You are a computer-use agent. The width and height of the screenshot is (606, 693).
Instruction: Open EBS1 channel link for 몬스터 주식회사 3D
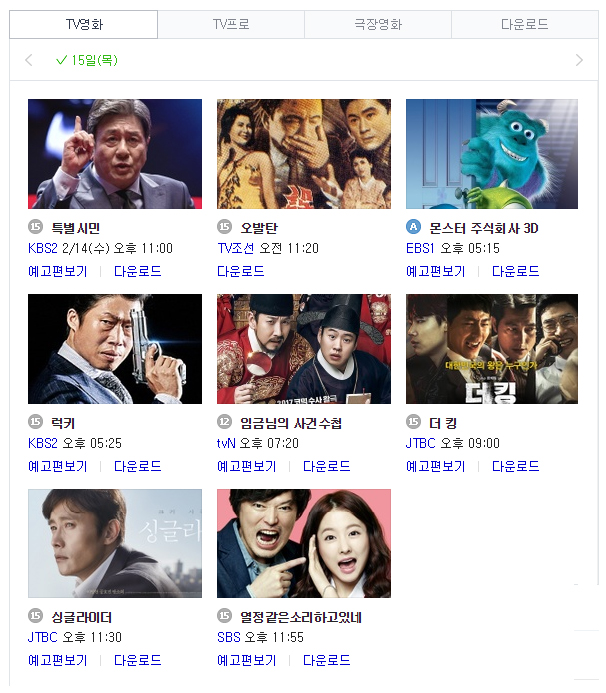420,248
